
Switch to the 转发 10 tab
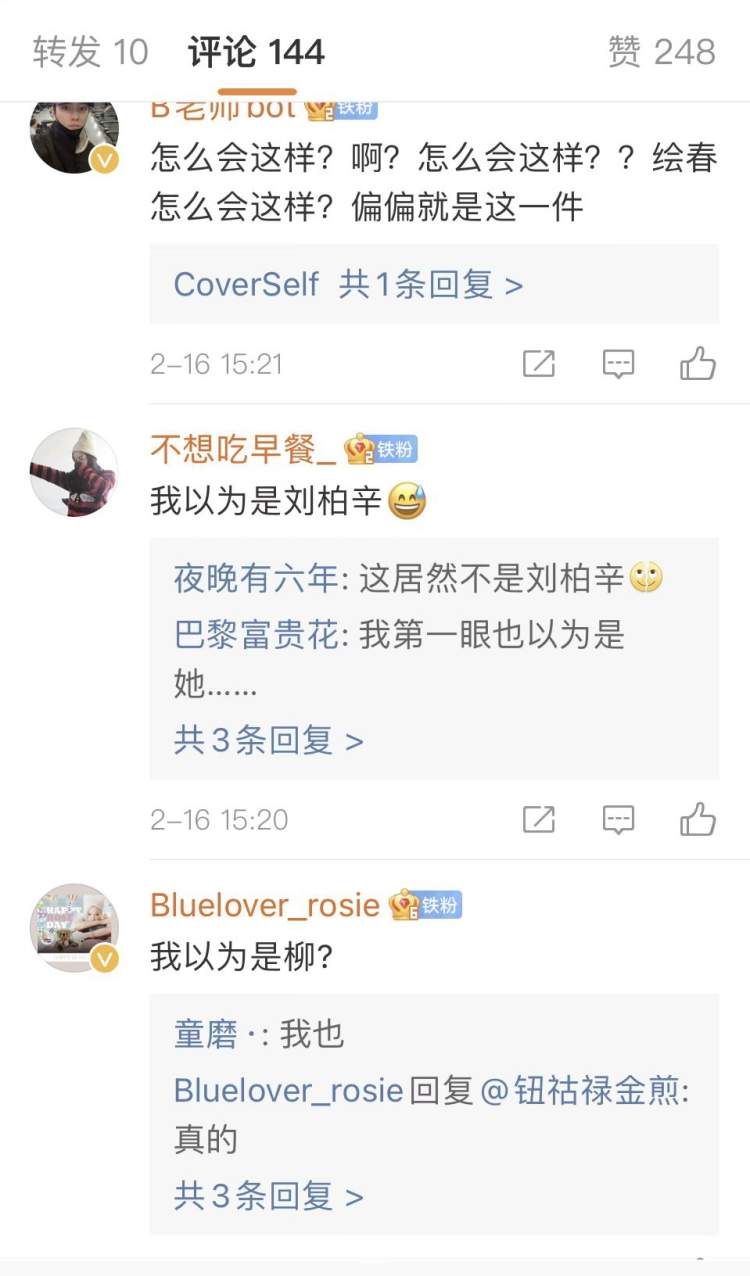point(90,52)
